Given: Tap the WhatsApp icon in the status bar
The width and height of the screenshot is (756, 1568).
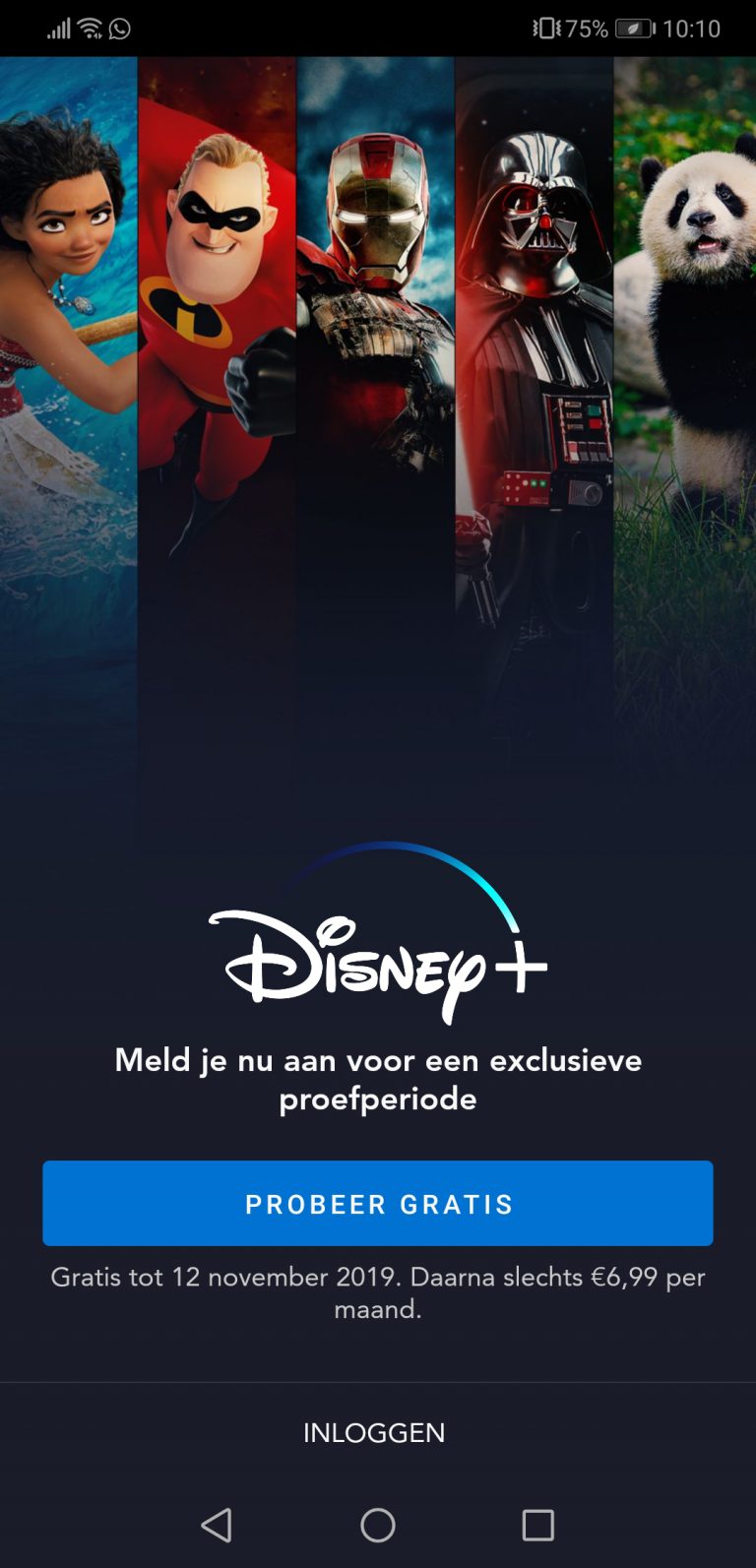Looking at the screenshot, I should (120, 29).
